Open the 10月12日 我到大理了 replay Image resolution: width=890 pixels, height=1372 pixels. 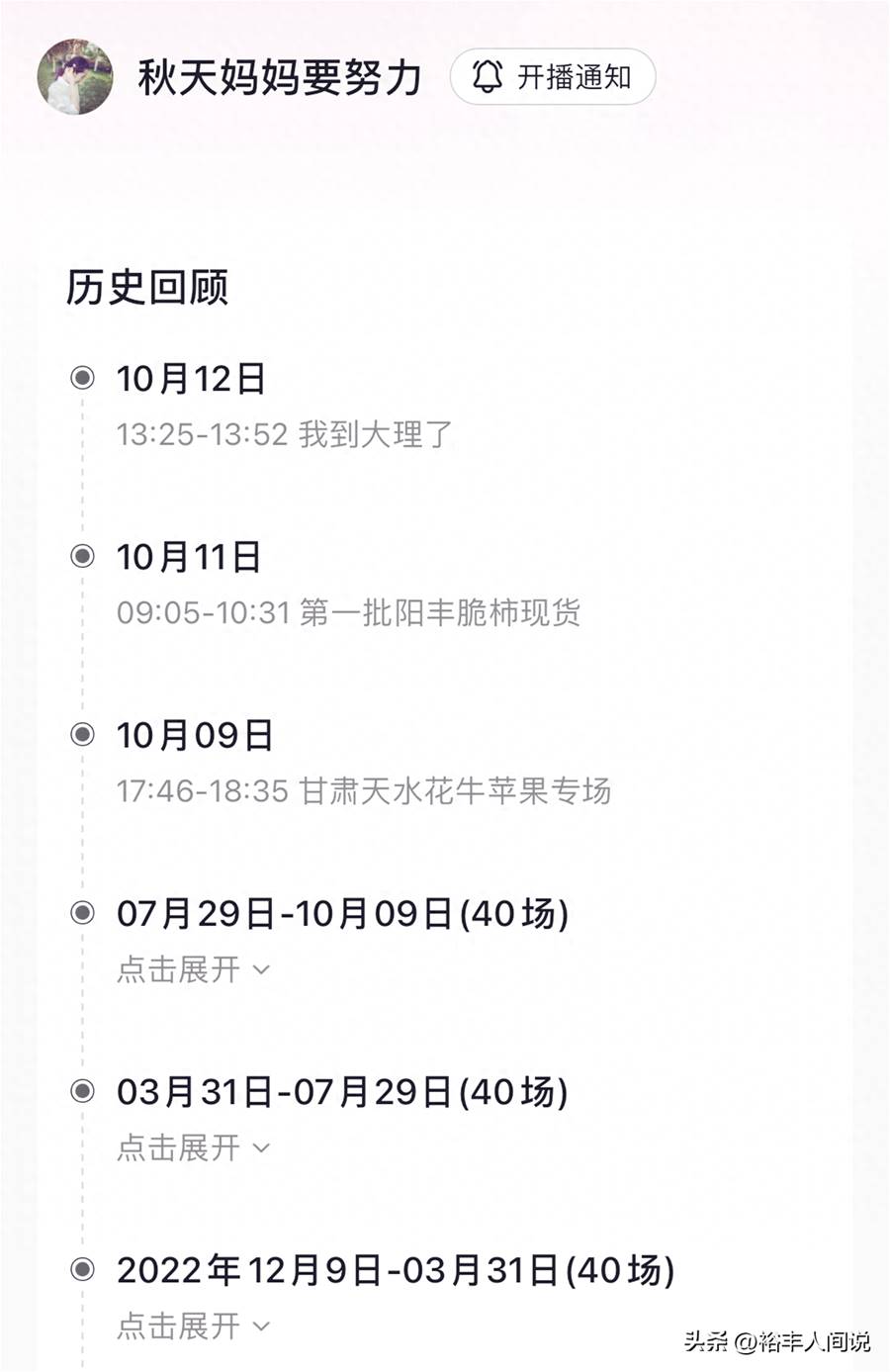click(x=284, y=434)
